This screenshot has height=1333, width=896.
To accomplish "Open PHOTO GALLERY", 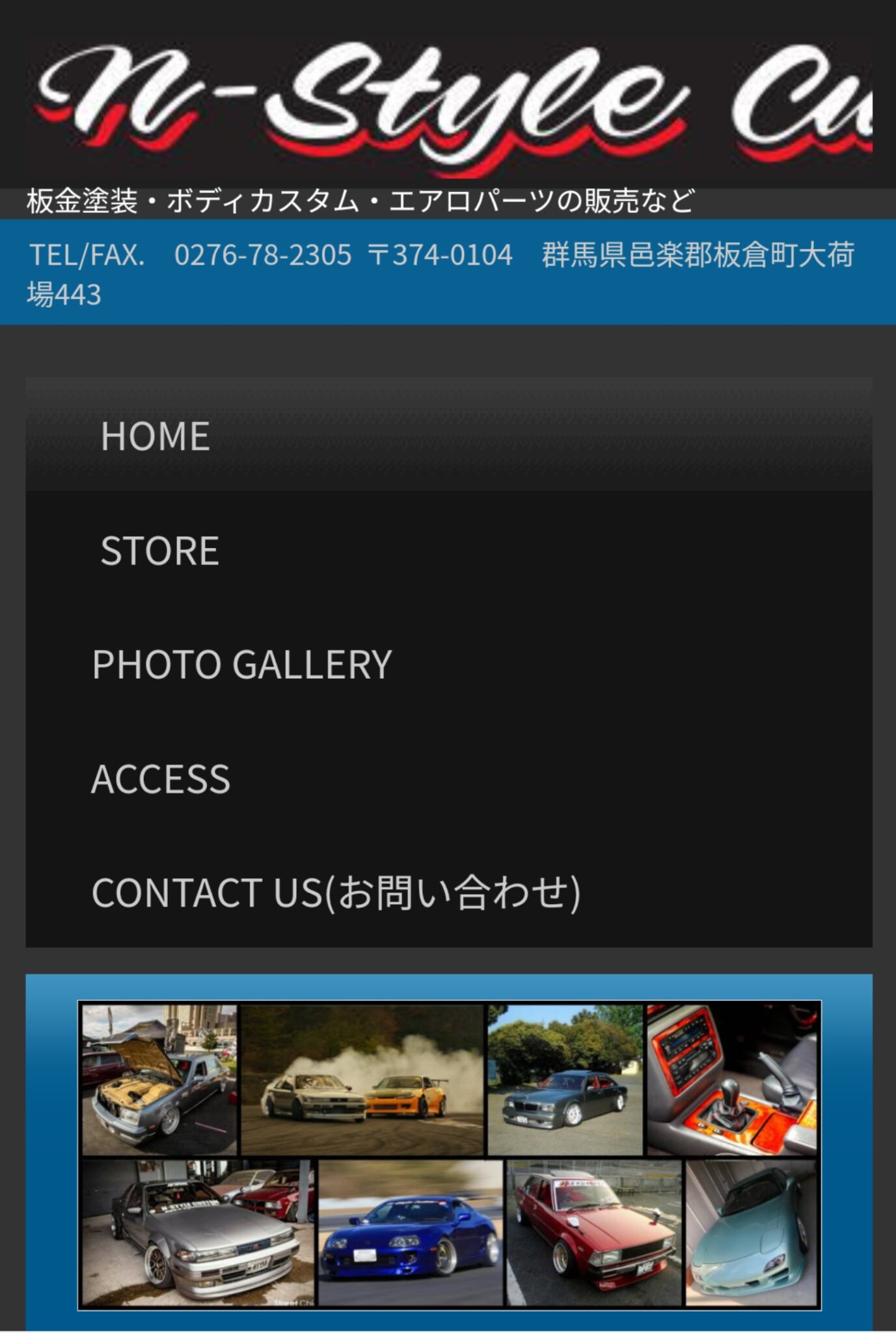I will coord(241,665).
